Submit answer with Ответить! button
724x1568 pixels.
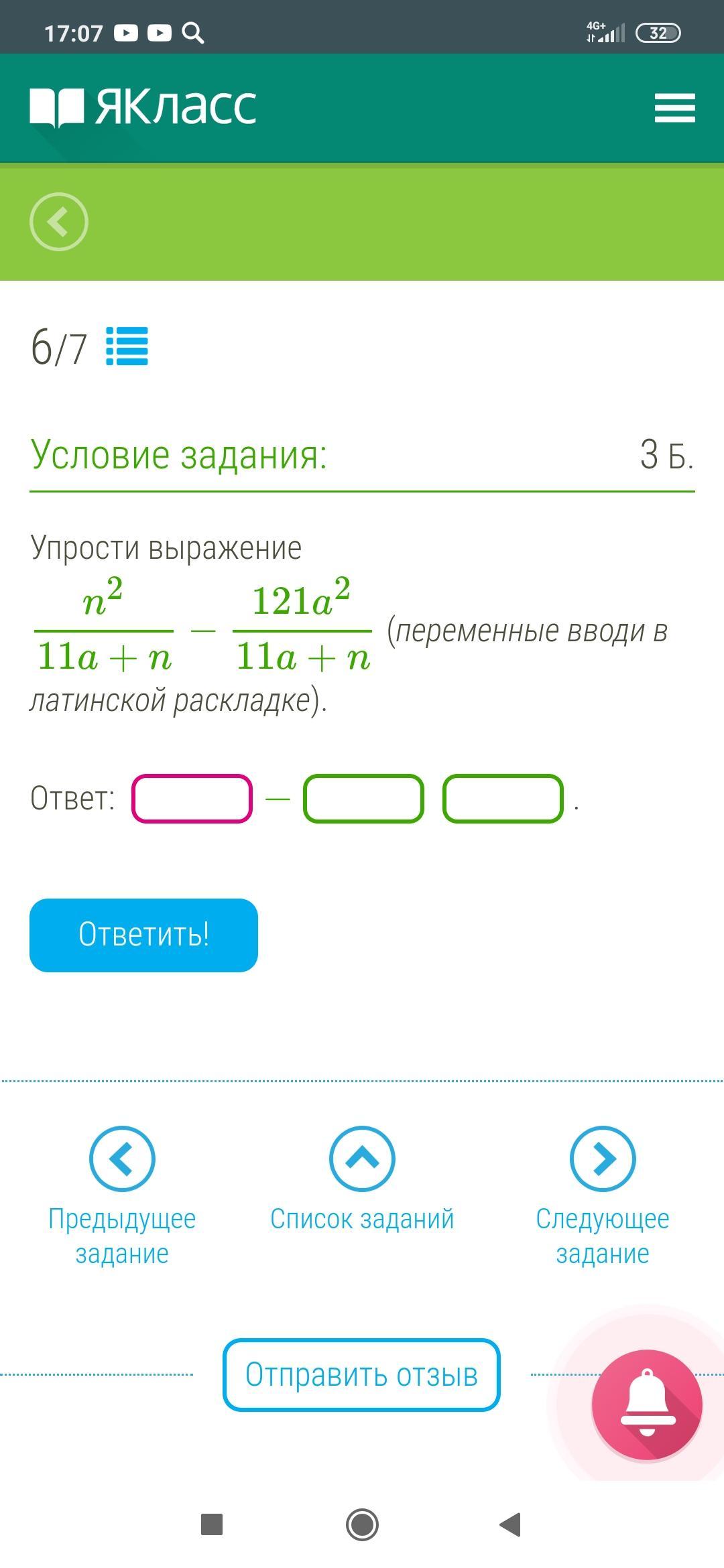coord(143,935)
